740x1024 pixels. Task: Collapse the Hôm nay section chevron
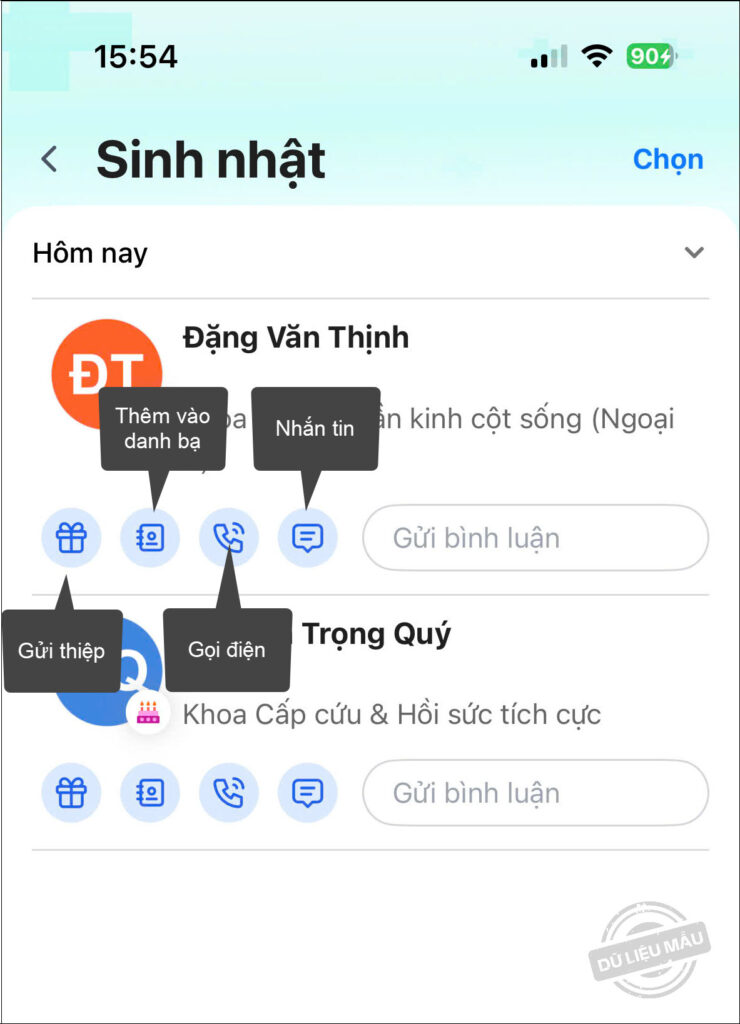694,253
